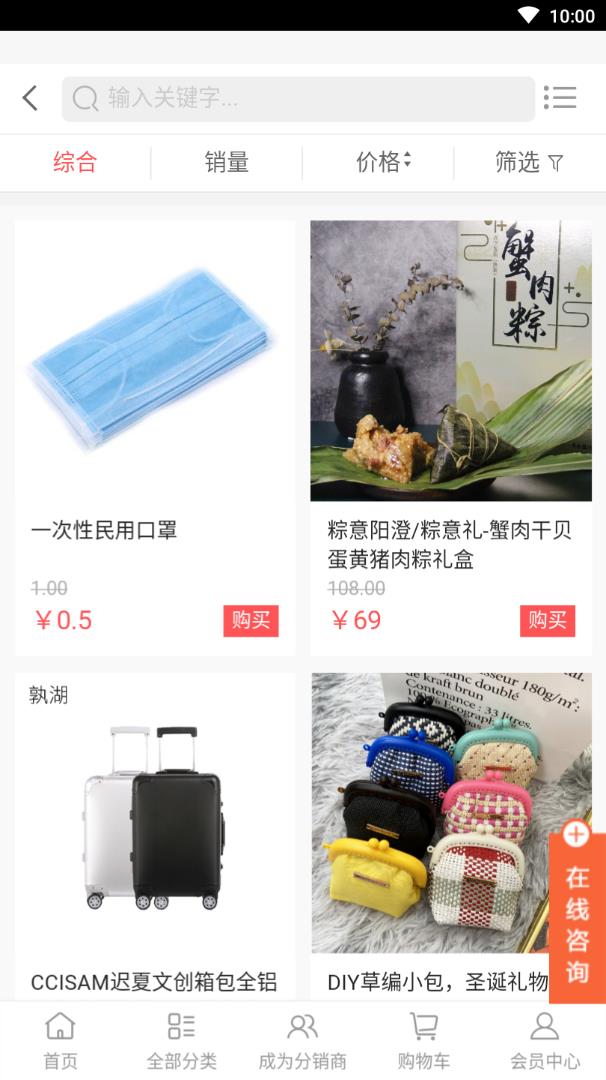Open the 筛选 filter options

pos(529,163)
